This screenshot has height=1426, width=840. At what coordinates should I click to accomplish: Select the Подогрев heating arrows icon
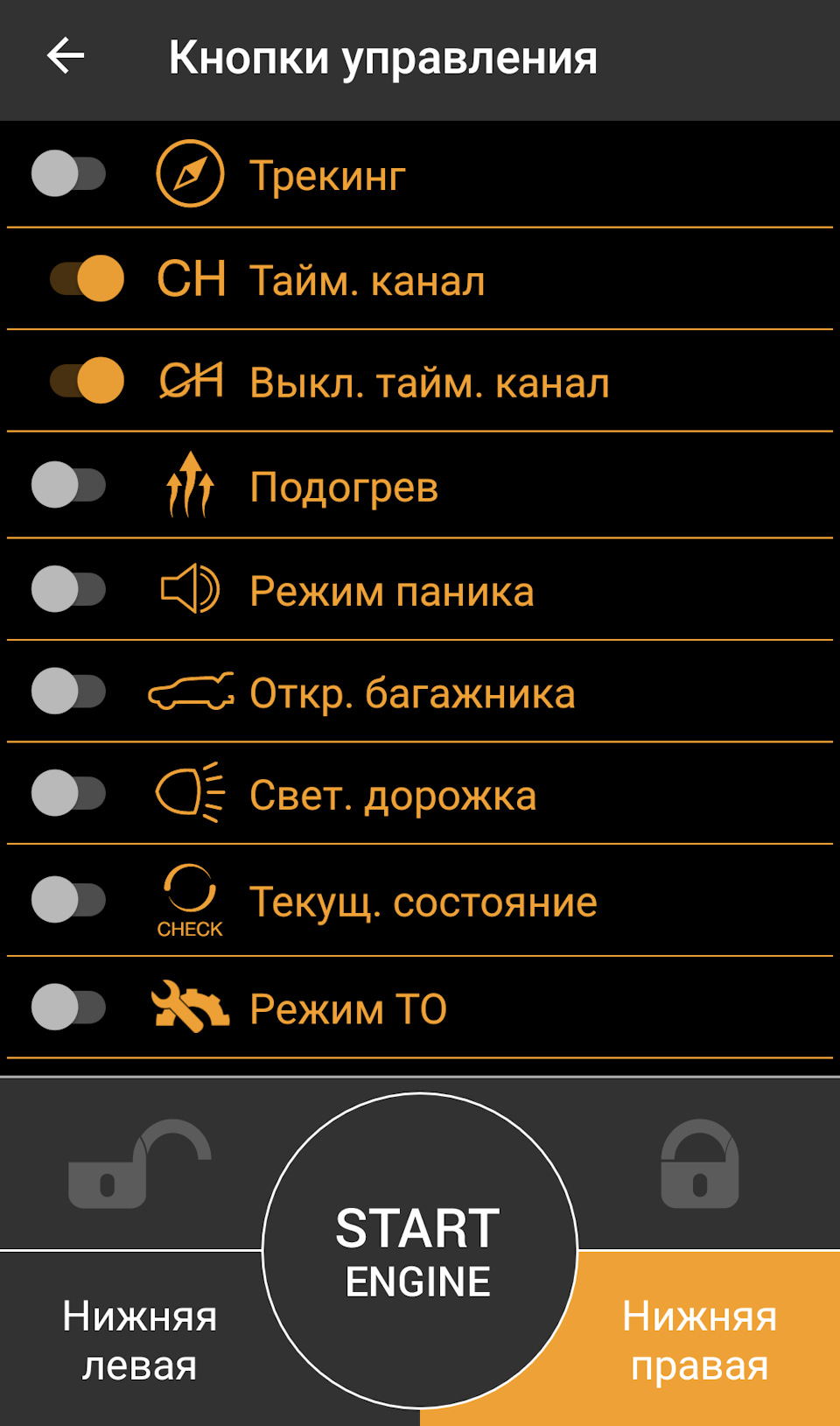(x=192, y=484)
